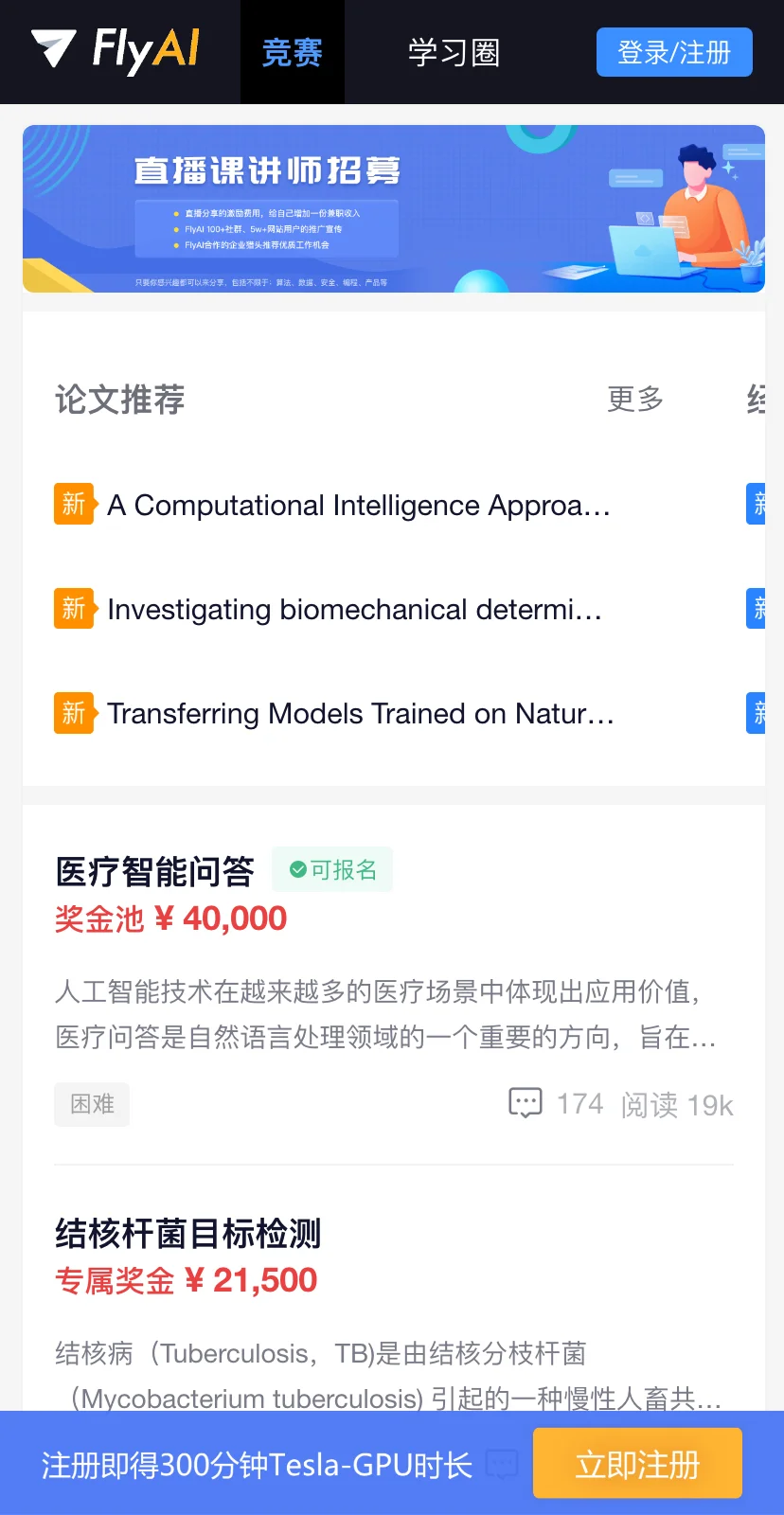Open paper Investigating biomechanical determinants
This screenshot has height=1515, width=784.
pyautogui.click(x=354, y=610)
